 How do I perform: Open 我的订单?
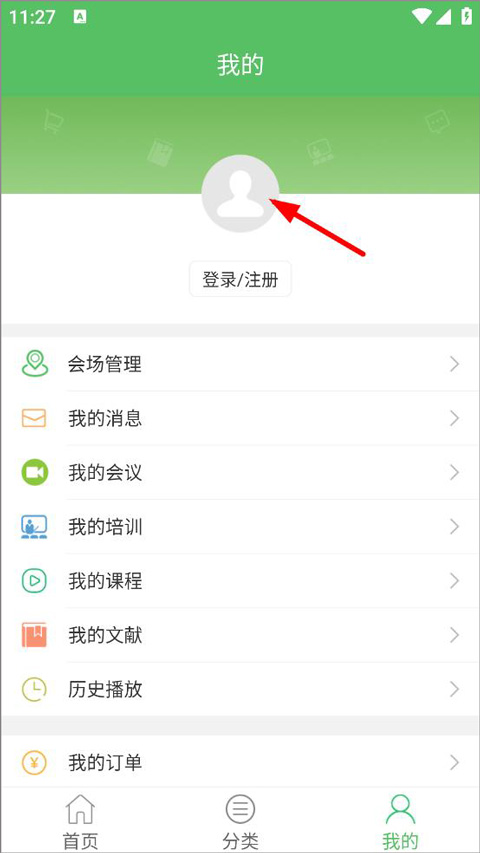[240, 762]
